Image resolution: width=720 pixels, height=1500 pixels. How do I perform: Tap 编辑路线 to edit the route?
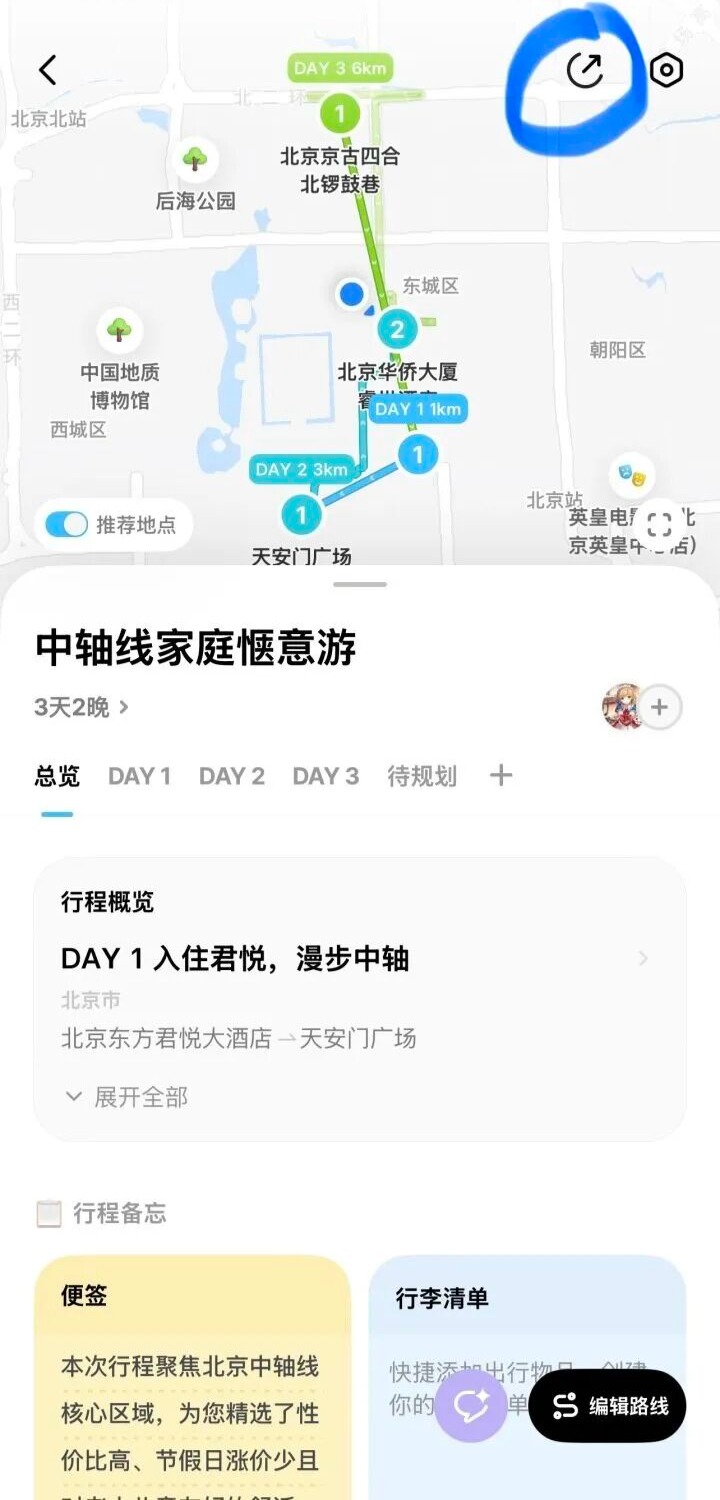click(x=607, y=1405)
